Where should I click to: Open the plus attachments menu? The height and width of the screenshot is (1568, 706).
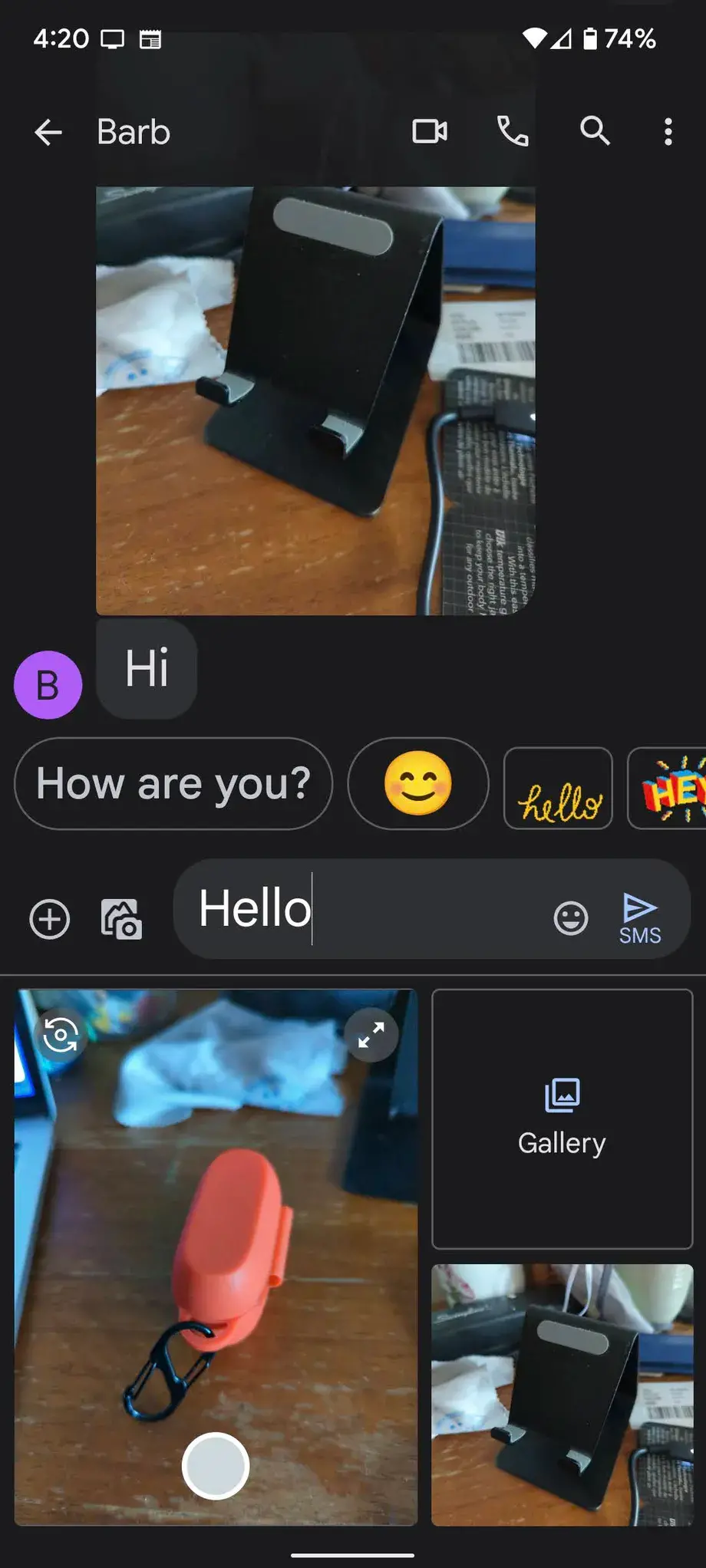click(50, 918)
